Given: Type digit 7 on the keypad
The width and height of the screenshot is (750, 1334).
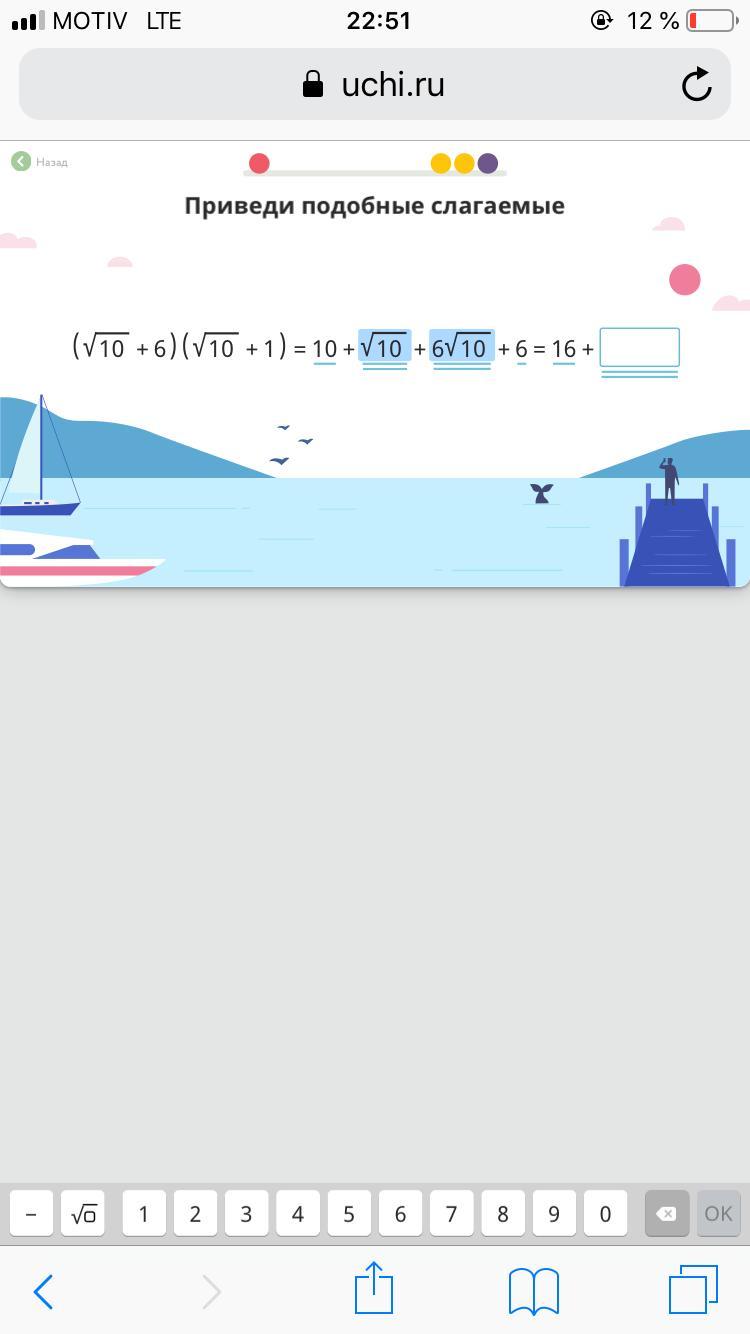Looking at the screenshot, I should click(451, 1214).
